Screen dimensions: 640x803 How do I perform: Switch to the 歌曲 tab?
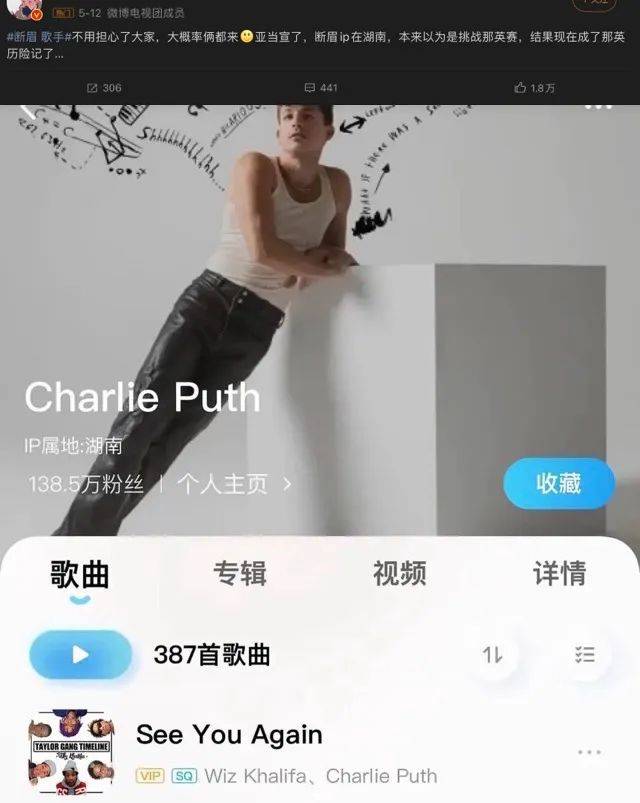80,574
